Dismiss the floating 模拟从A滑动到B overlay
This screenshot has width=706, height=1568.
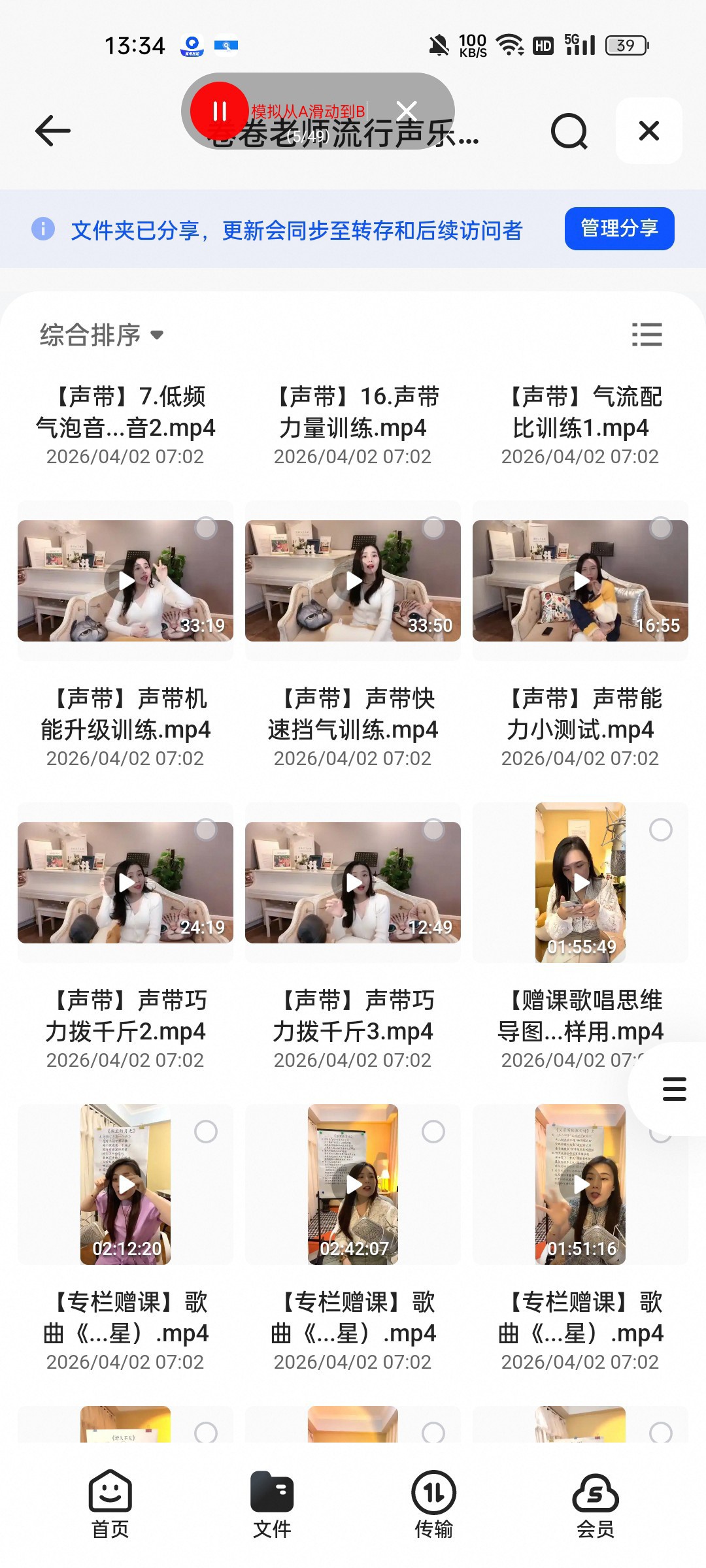point(407,111)
